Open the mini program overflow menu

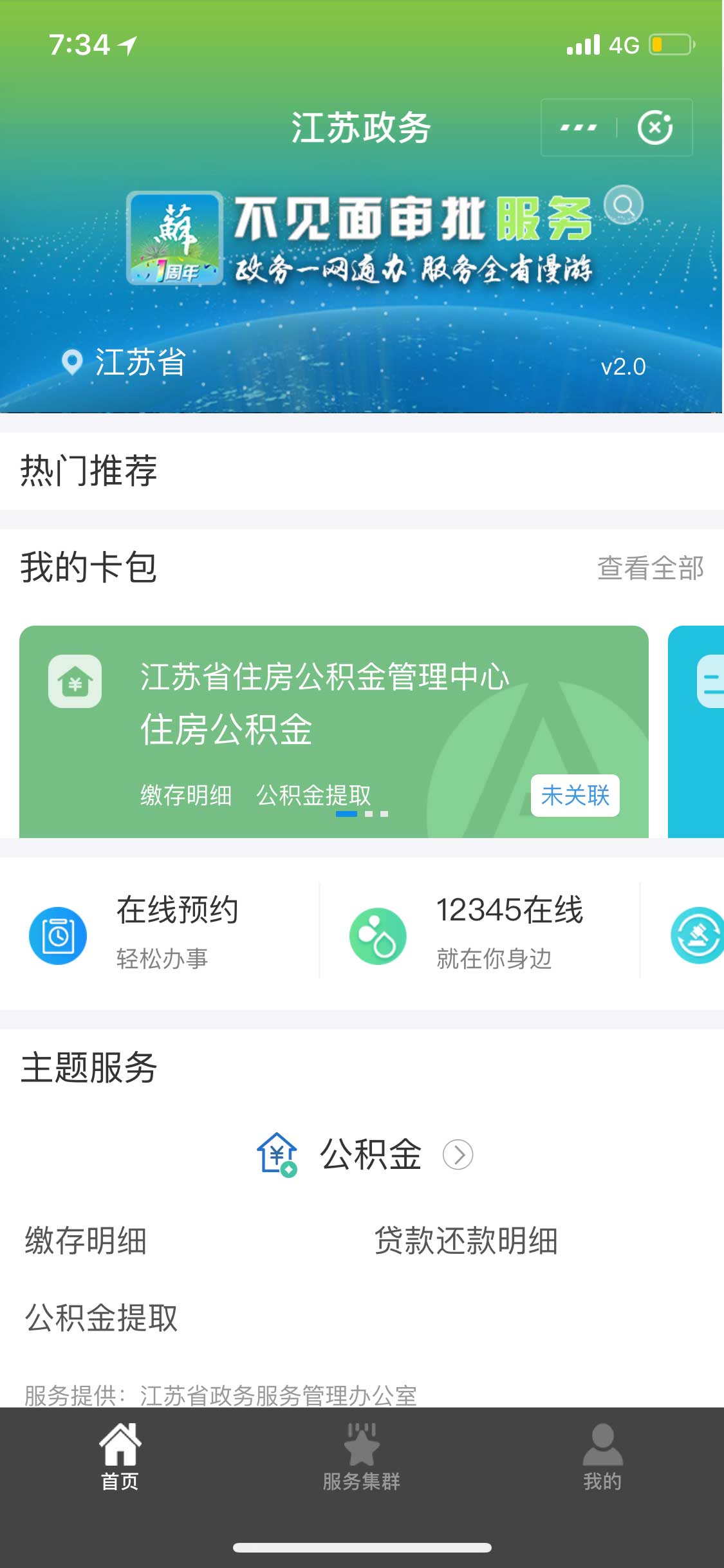(x=578, y=127)
